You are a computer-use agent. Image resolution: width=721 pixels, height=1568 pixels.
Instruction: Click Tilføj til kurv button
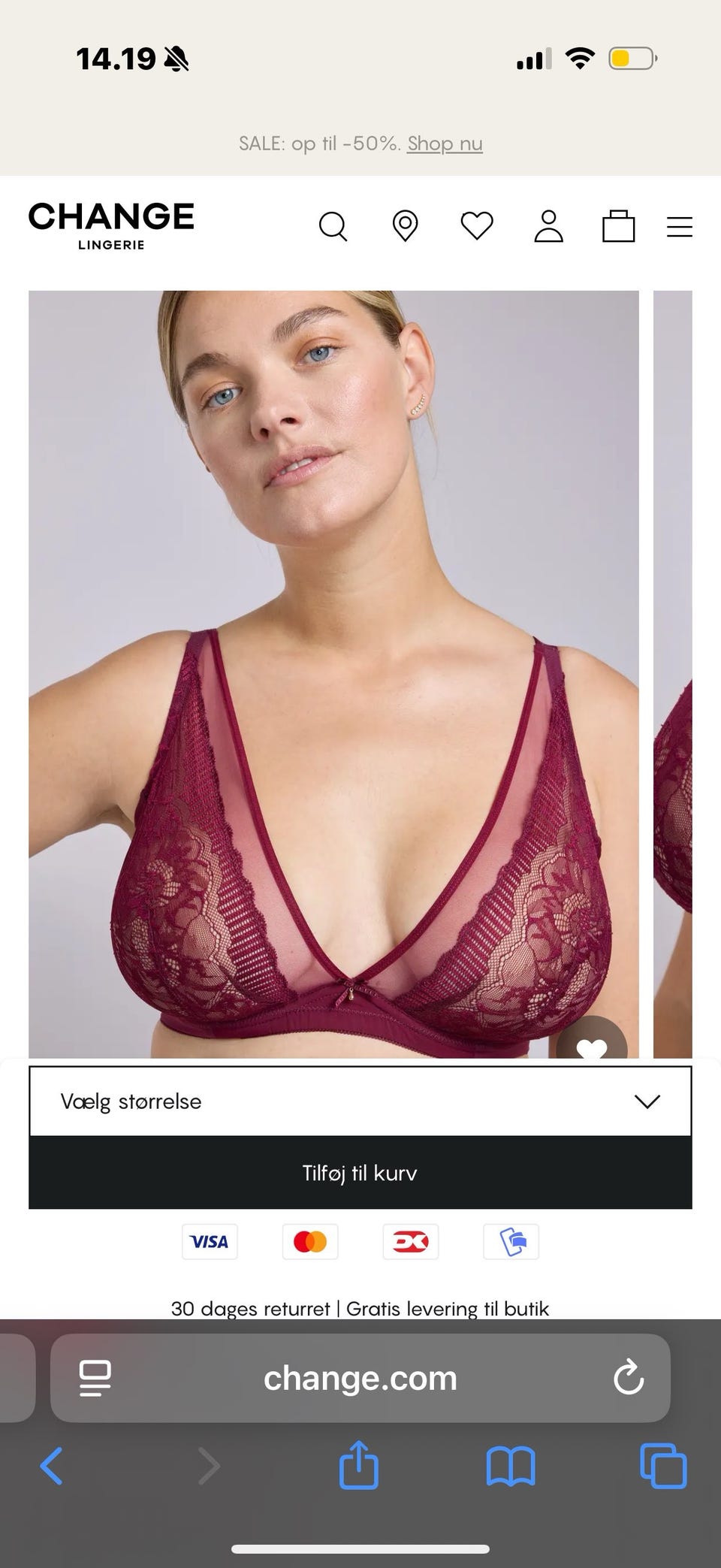[x=359, y=1173]
